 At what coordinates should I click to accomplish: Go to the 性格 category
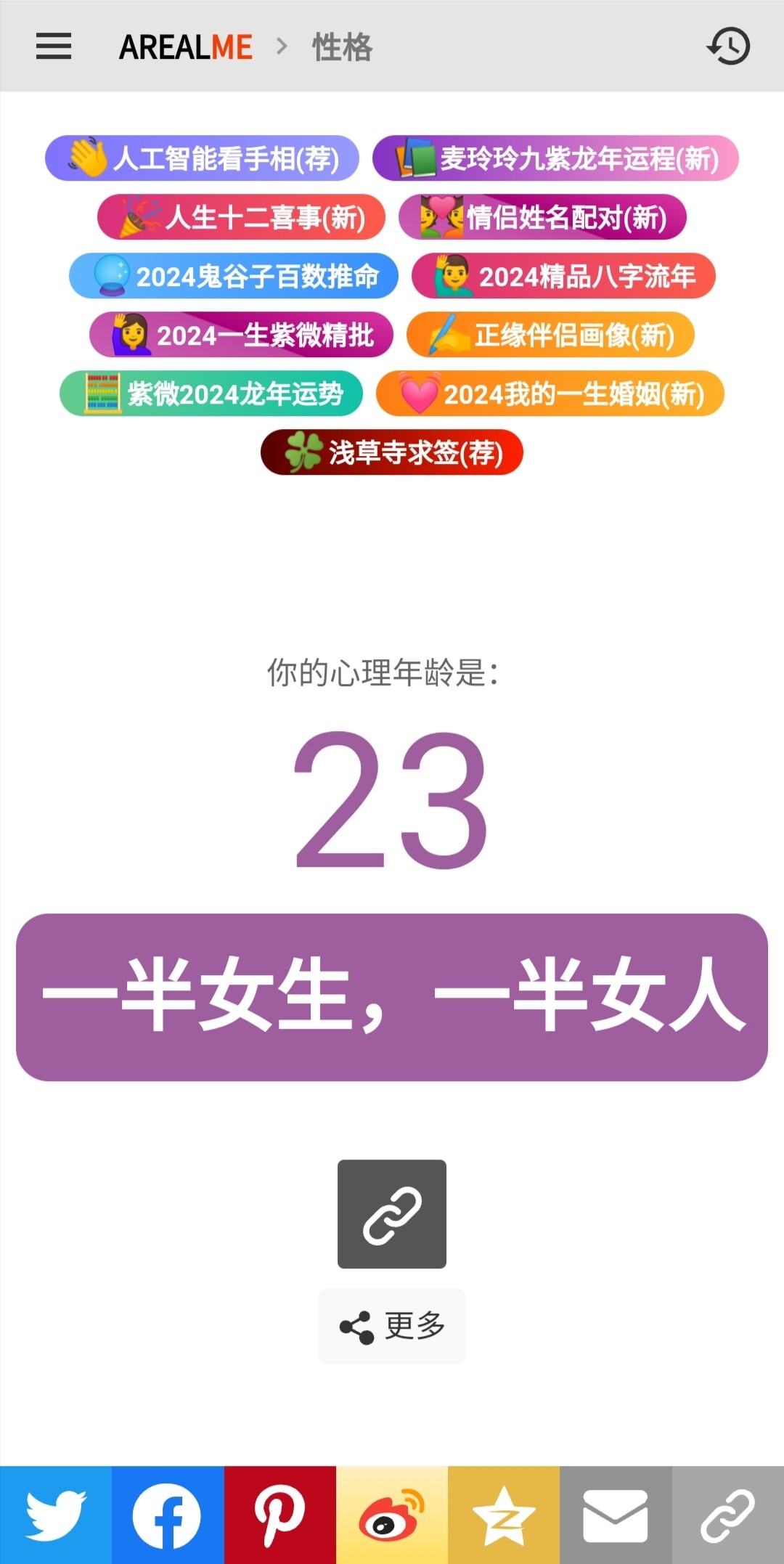(x=342, y=47)
